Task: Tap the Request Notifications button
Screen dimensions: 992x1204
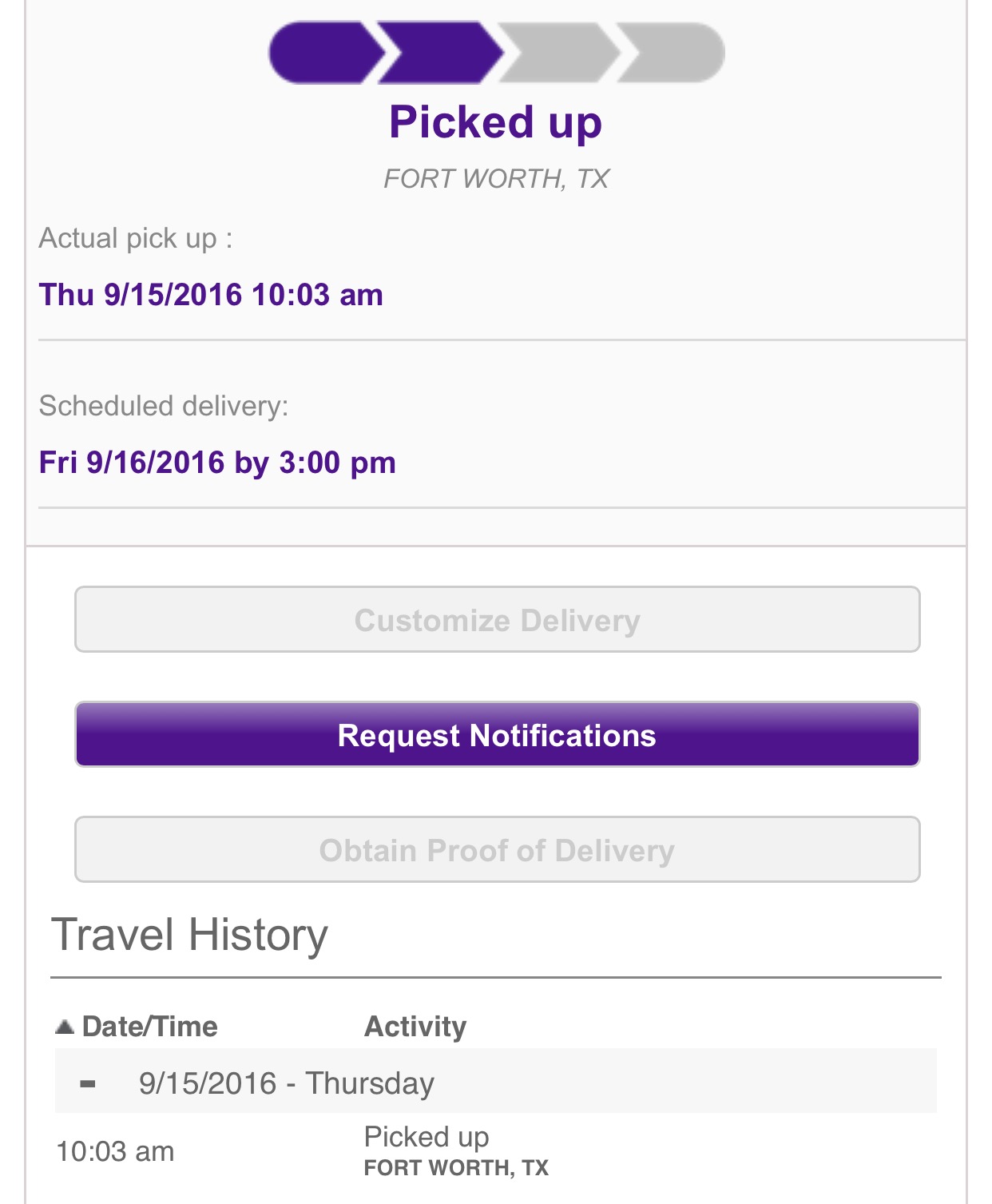Action: [497, 735]
